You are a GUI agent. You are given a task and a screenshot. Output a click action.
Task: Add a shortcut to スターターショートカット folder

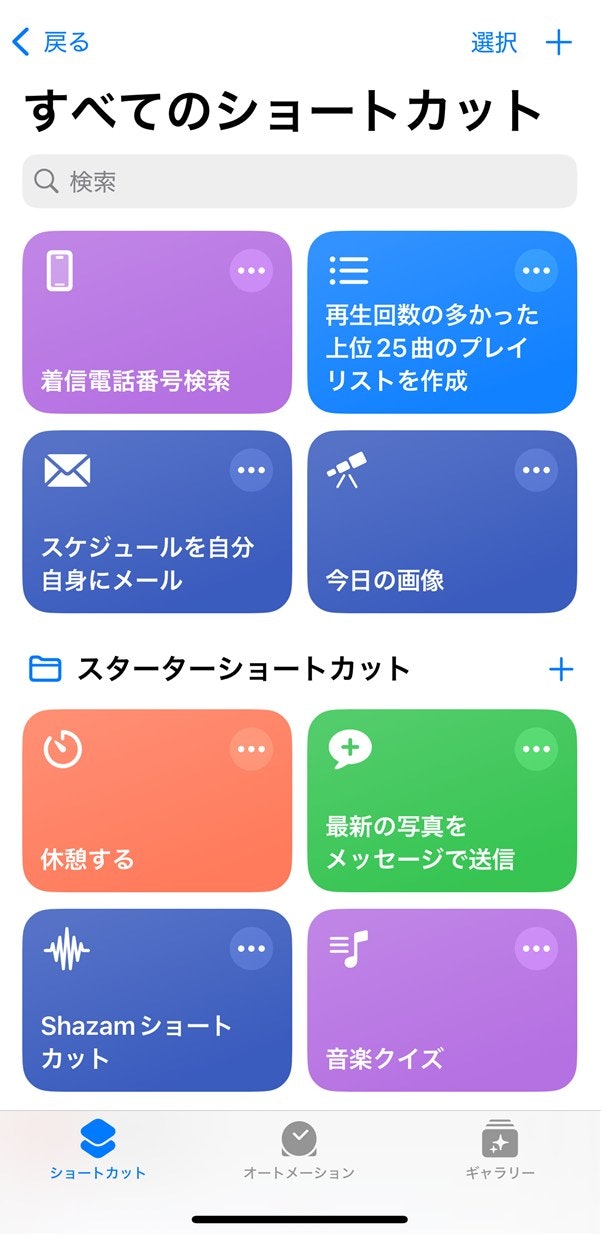click(561, 669)
